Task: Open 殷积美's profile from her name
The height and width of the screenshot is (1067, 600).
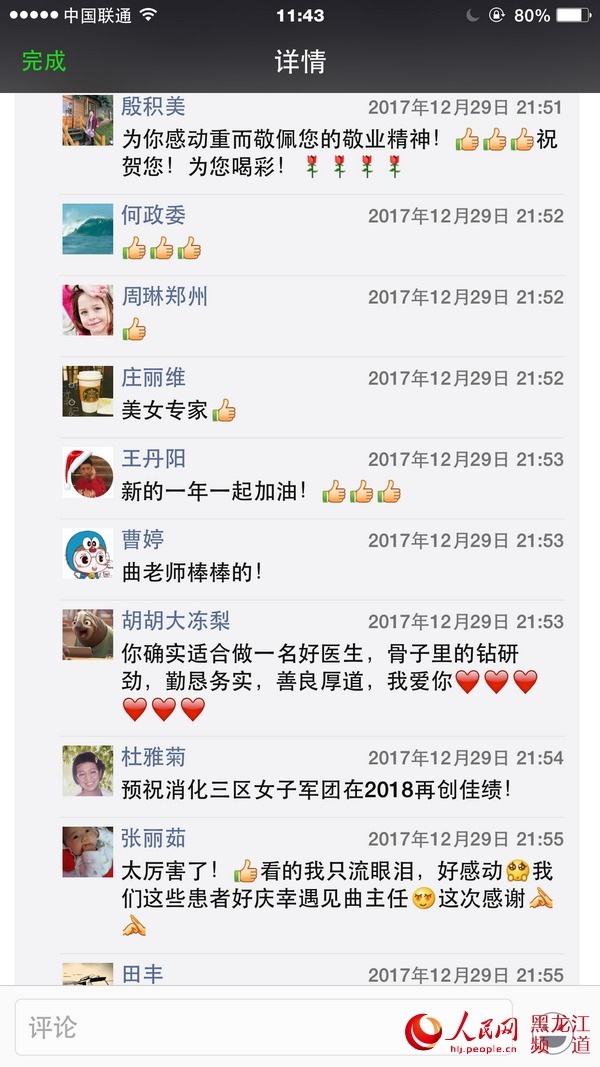Action: coord(153,106)
